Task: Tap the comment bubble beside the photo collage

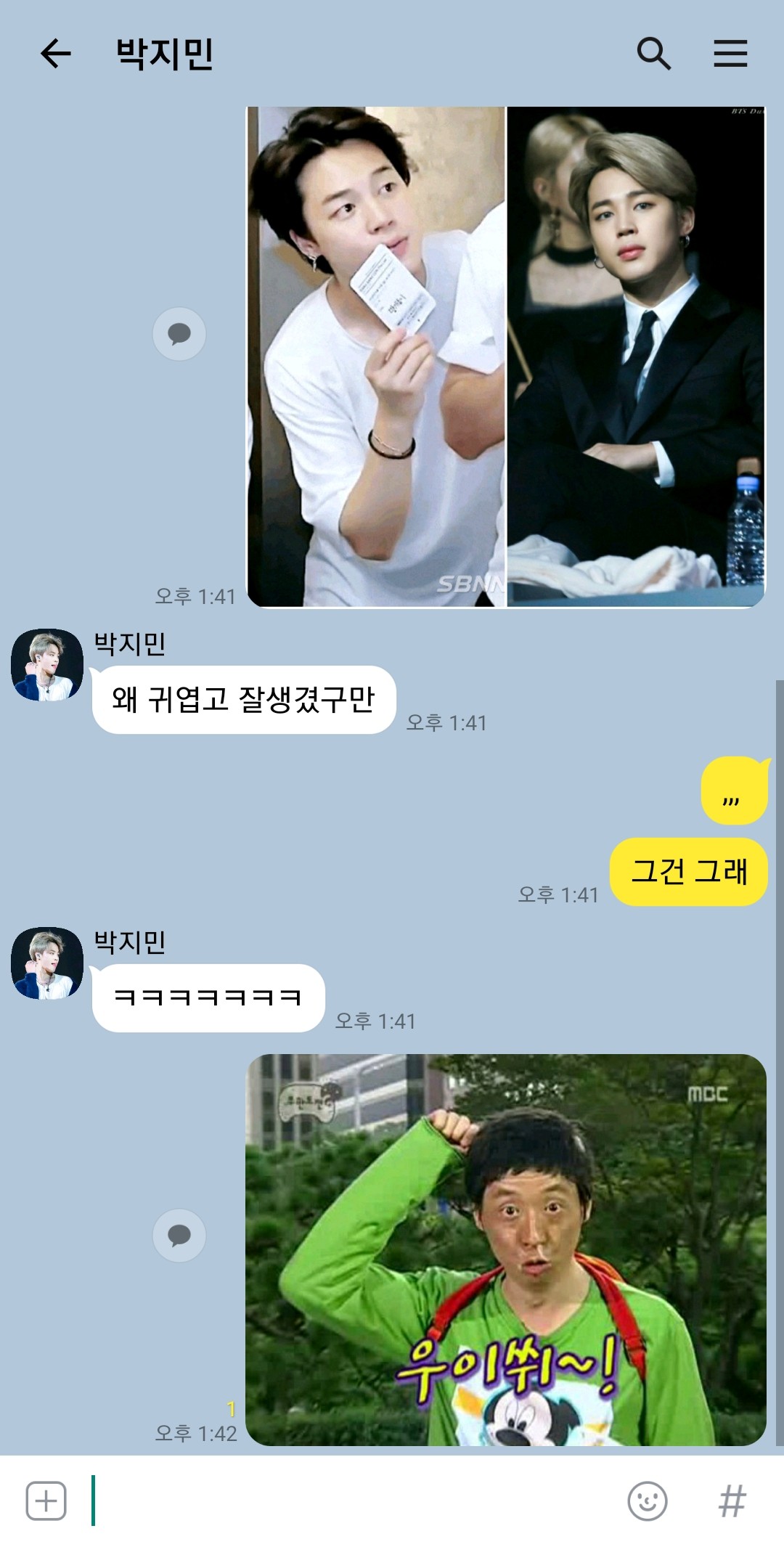Action: pos(179,334)
